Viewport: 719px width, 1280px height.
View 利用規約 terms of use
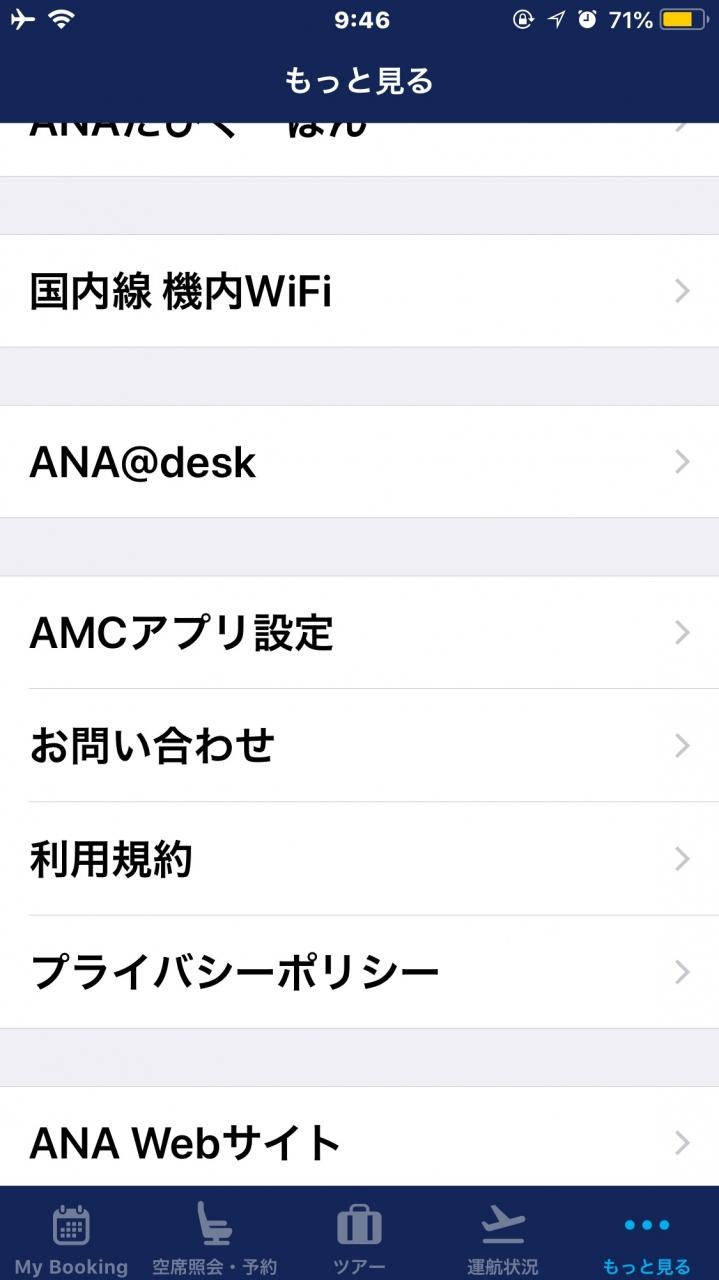pos(359,859)
